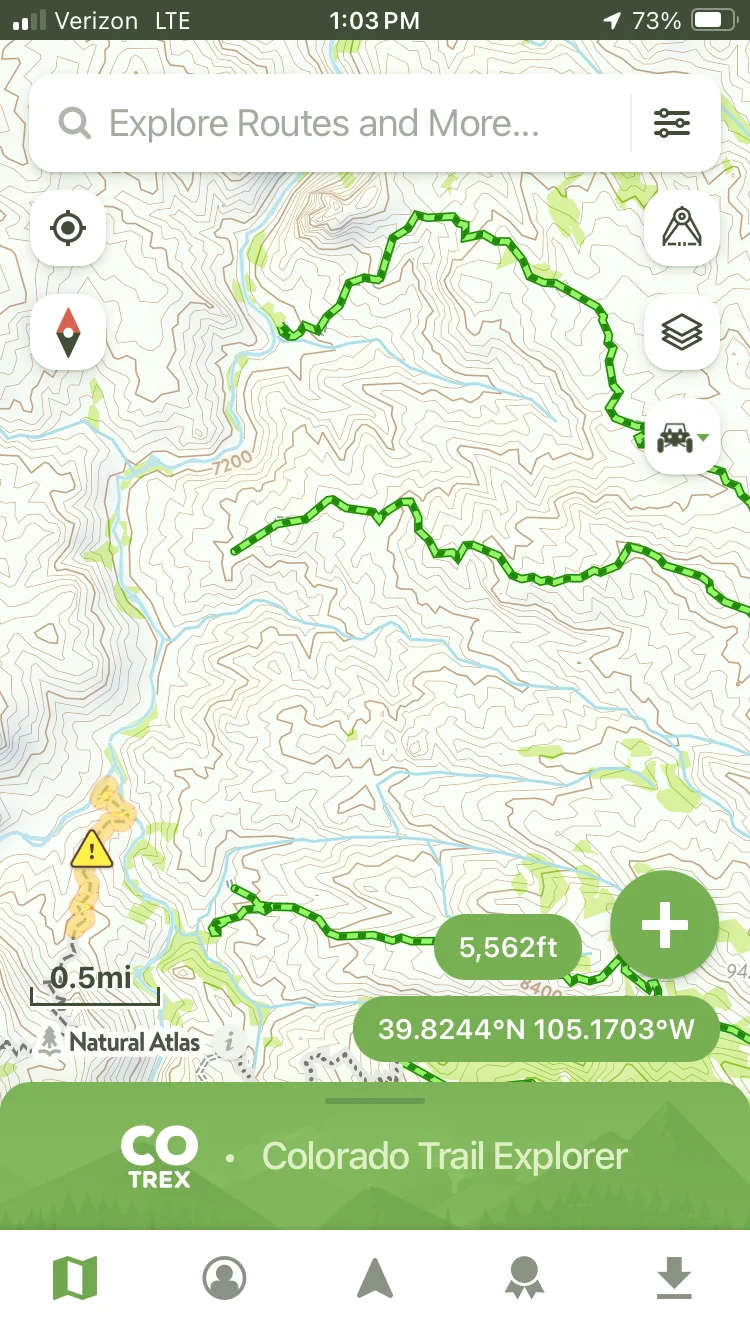Expand the Colorado Trail Explorer panel handle
The width and height of the screenshot is (750, 1334).
click(x=375, y=1101)
